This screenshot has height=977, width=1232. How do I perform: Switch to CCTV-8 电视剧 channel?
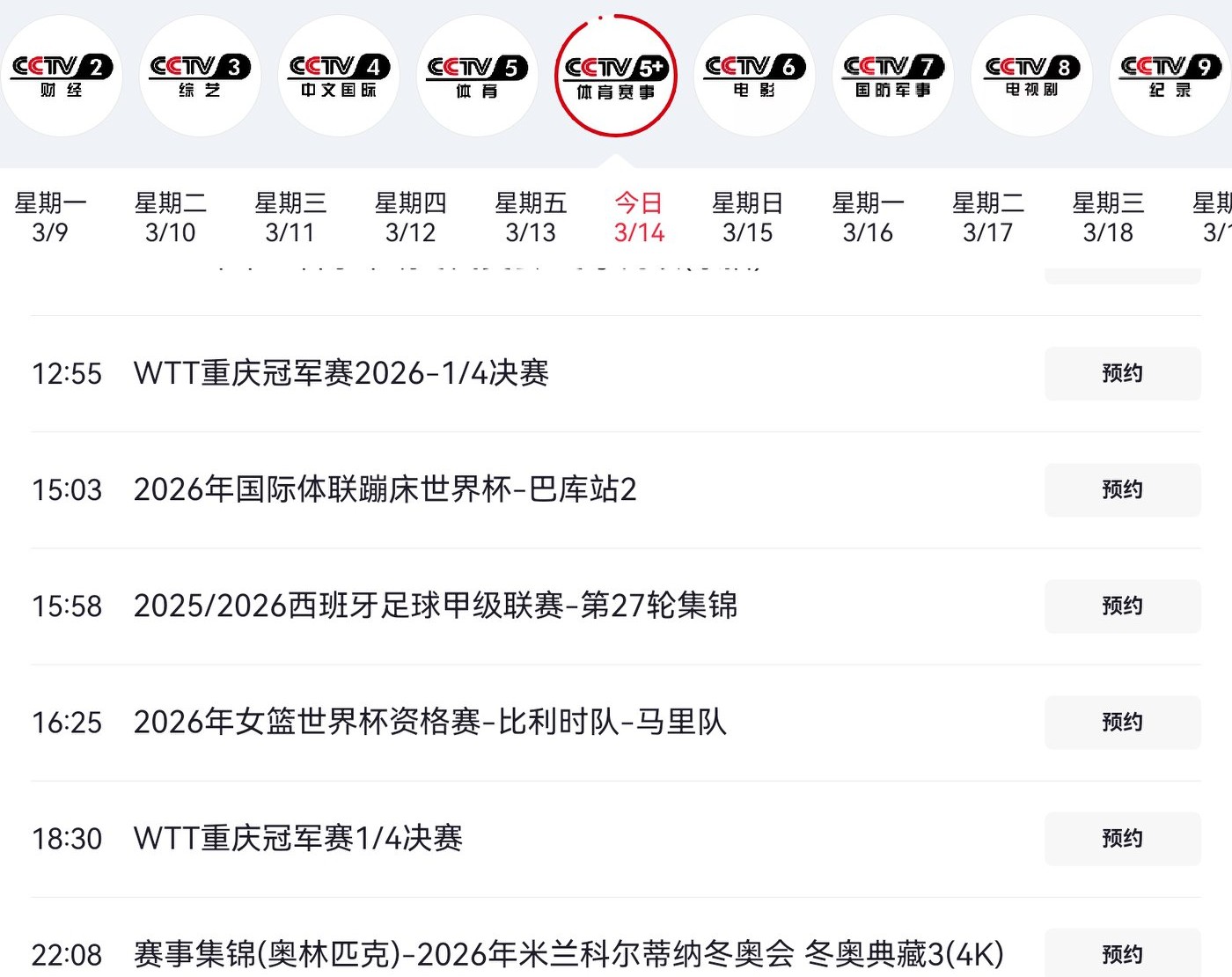coord(1031,76)
